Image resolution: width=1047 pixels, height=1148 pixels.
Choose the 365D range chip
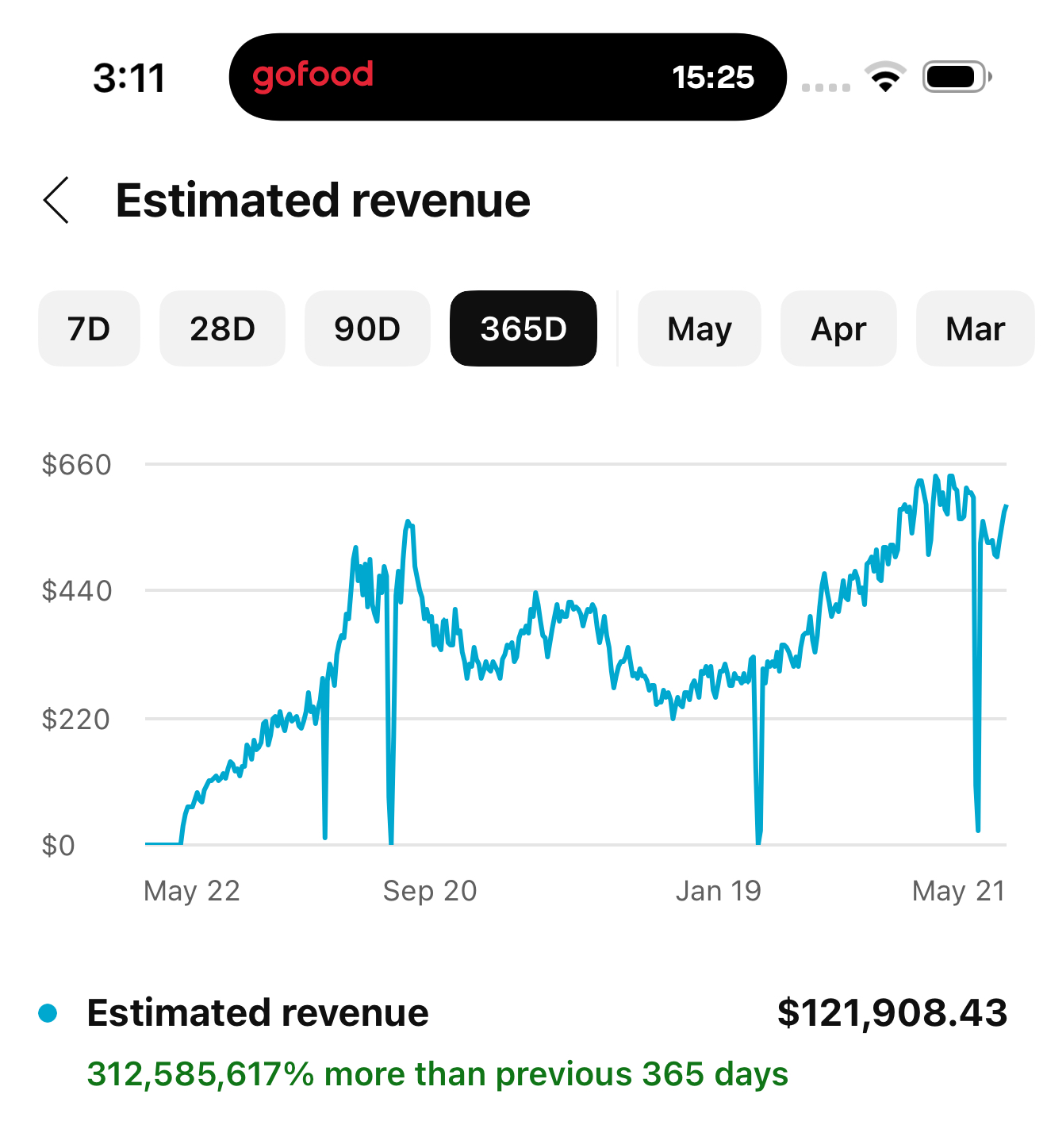[523, 328]
